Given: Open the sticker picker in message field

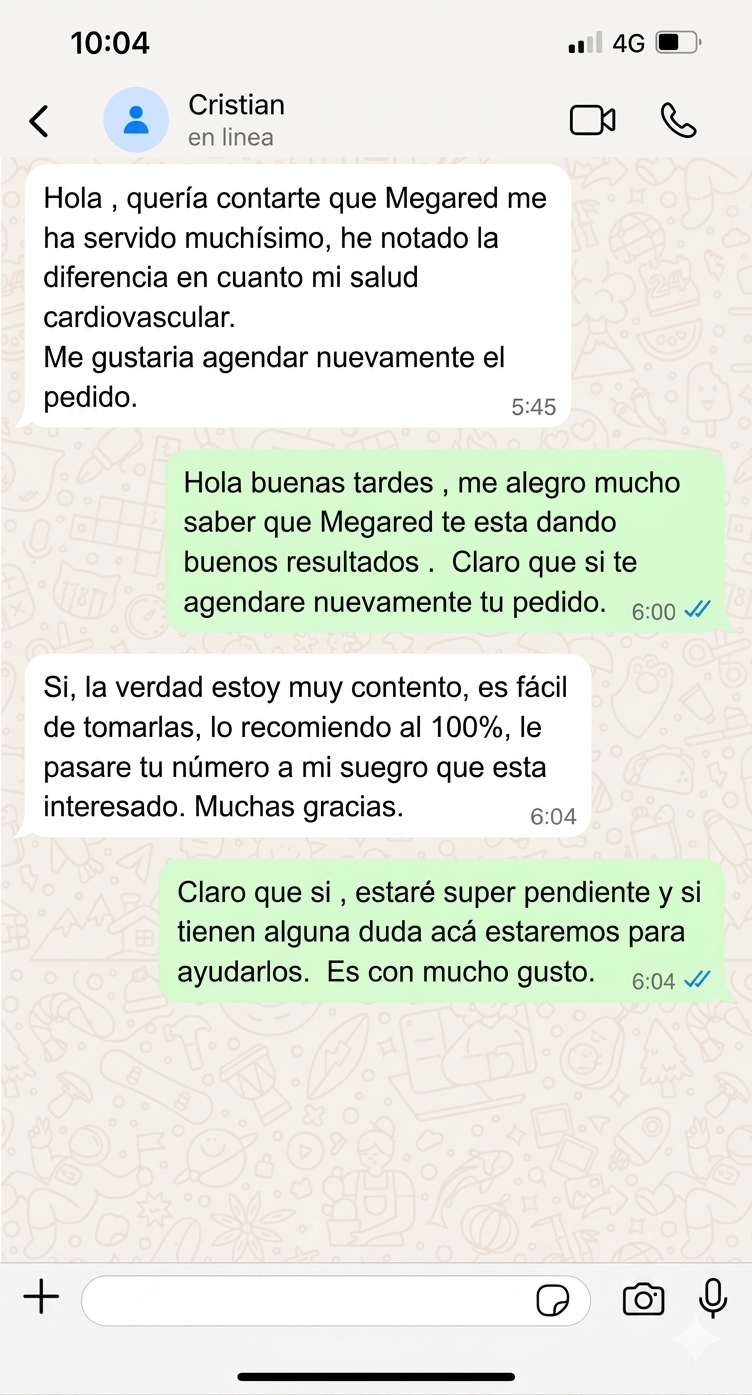Looking at the screenshot, I should coord(553,1300).
